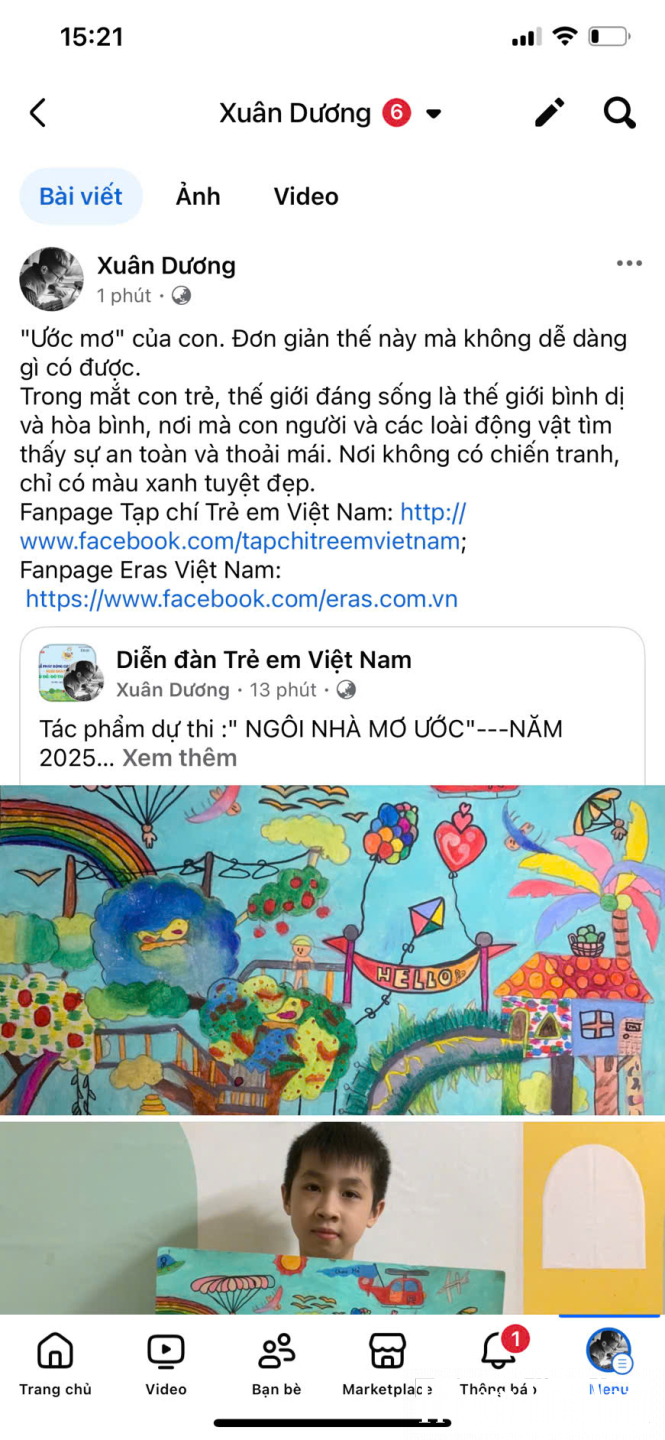This screenshot has width=665, height=1440.
Task: Expand the shared post with Xem thêm
Action: pyautogui.click(x=179, y=758)
